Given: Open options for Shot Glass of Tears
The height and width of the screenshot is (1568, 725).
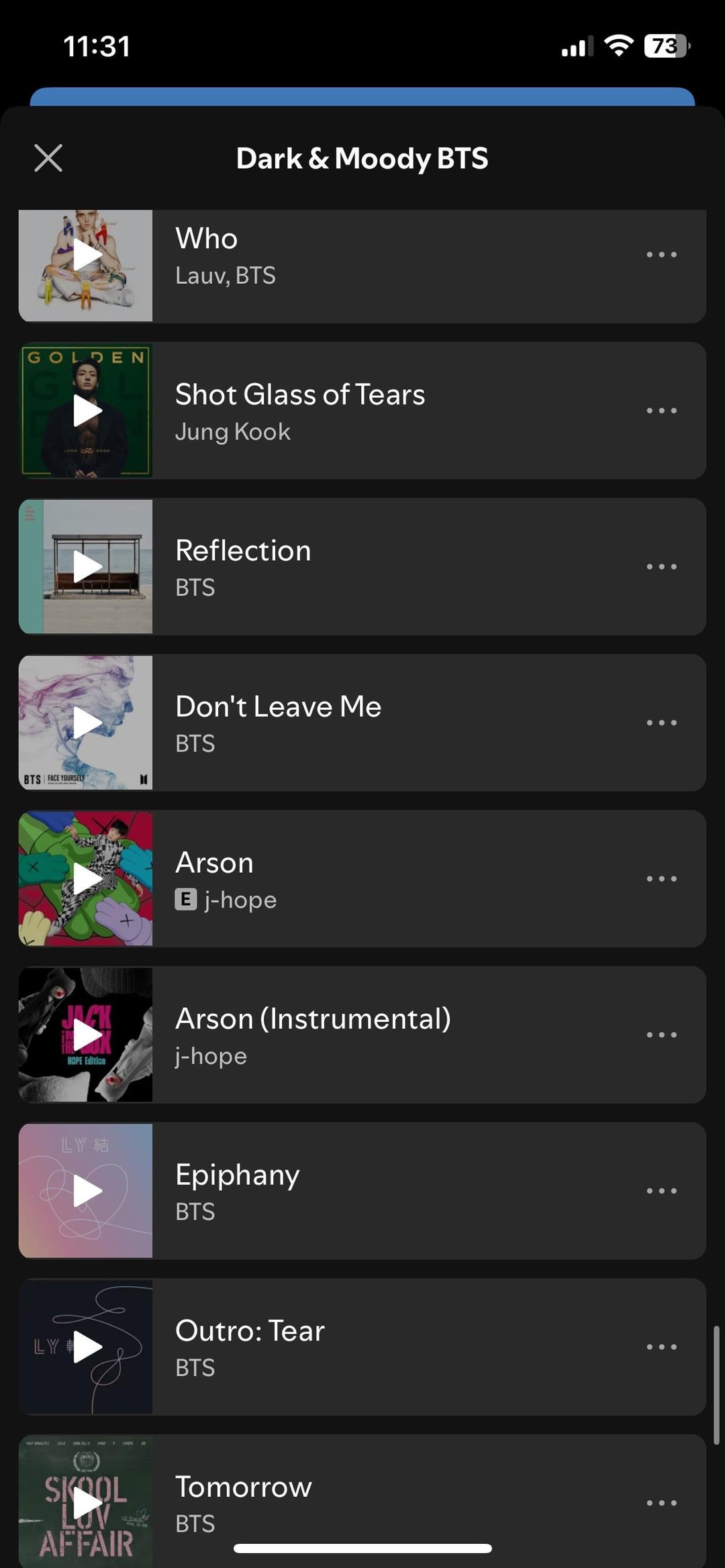Looking at the screenshot, I should pos(661,411).
